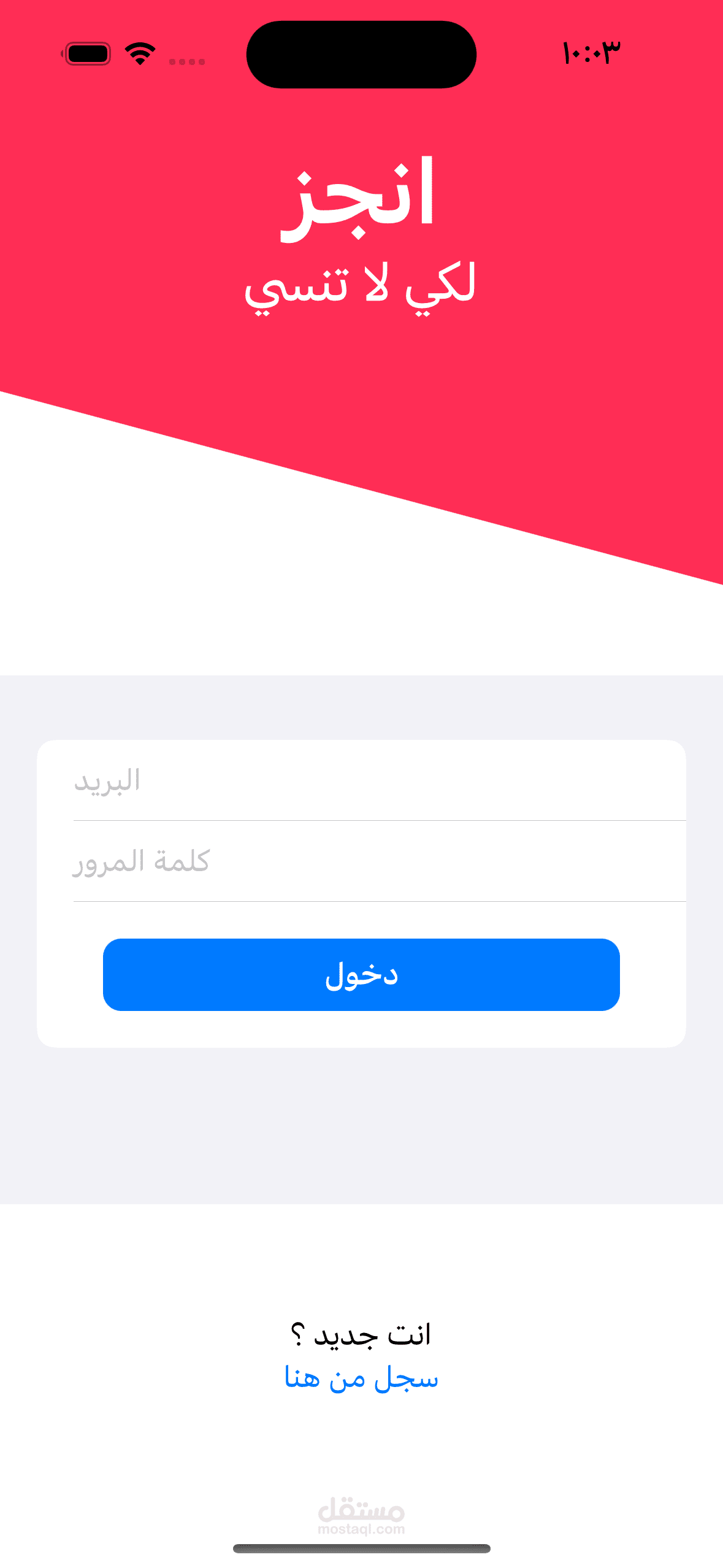Open the سجل من هنا sign-up link
Screen dimensions: 723x1568
pyautogui.click(x=361, y=1378)
